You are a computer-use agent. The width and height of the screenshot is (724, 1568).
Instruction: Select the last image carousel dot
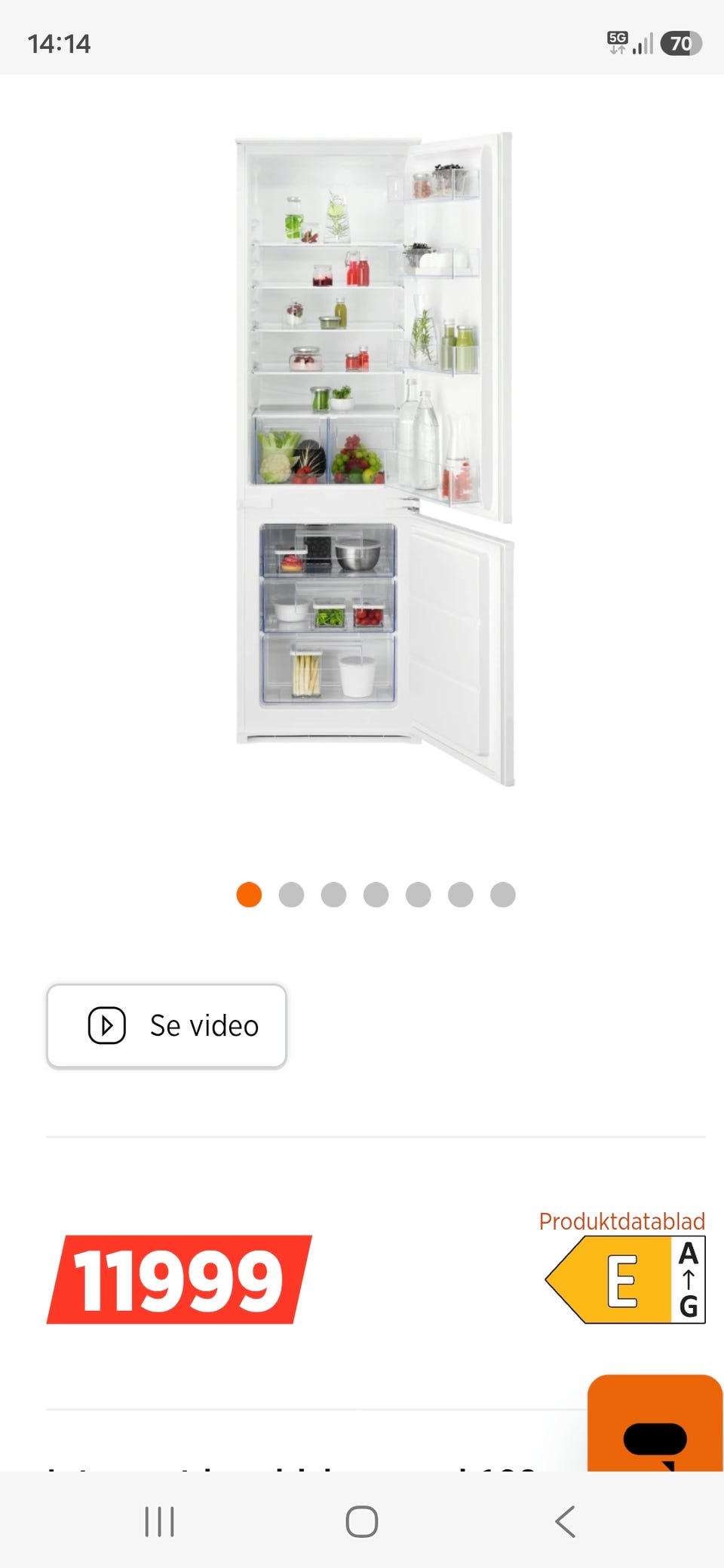(502, 895)
